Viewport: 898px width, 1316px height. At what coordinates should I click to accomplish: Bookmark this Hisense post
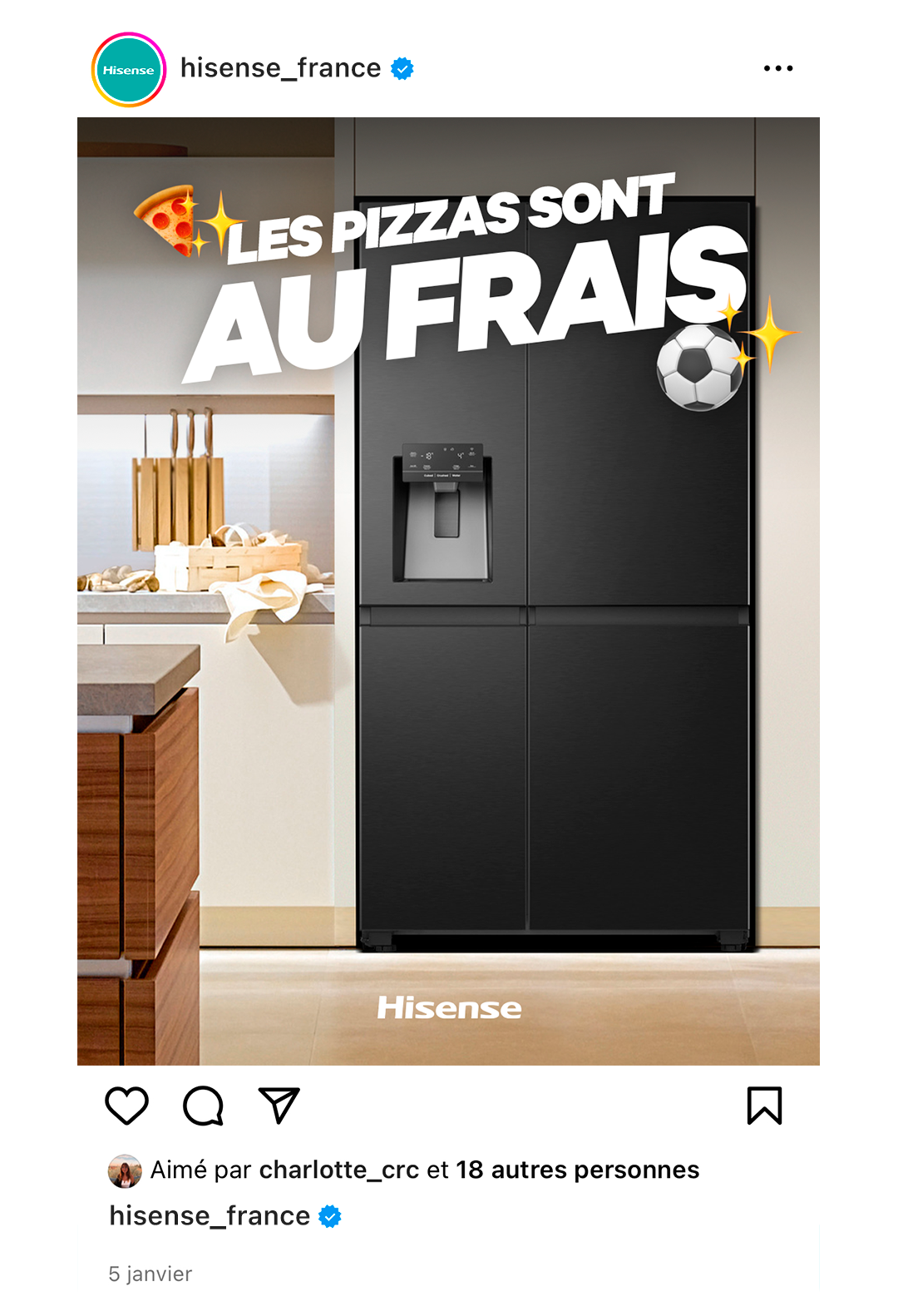point(764,1106)
